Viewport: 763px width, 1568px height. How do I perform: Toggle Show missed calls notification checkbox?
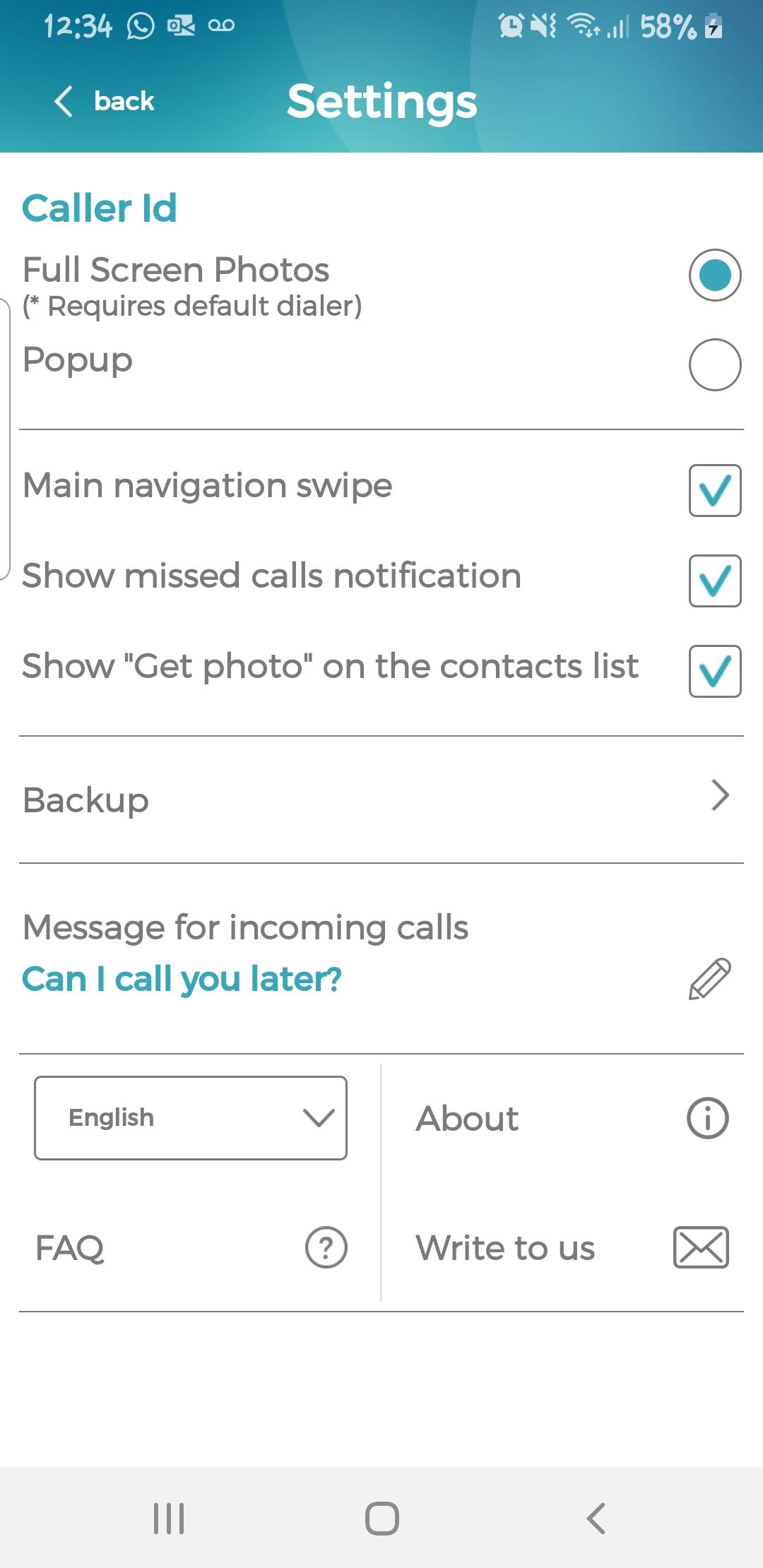[x=714, y=581]
